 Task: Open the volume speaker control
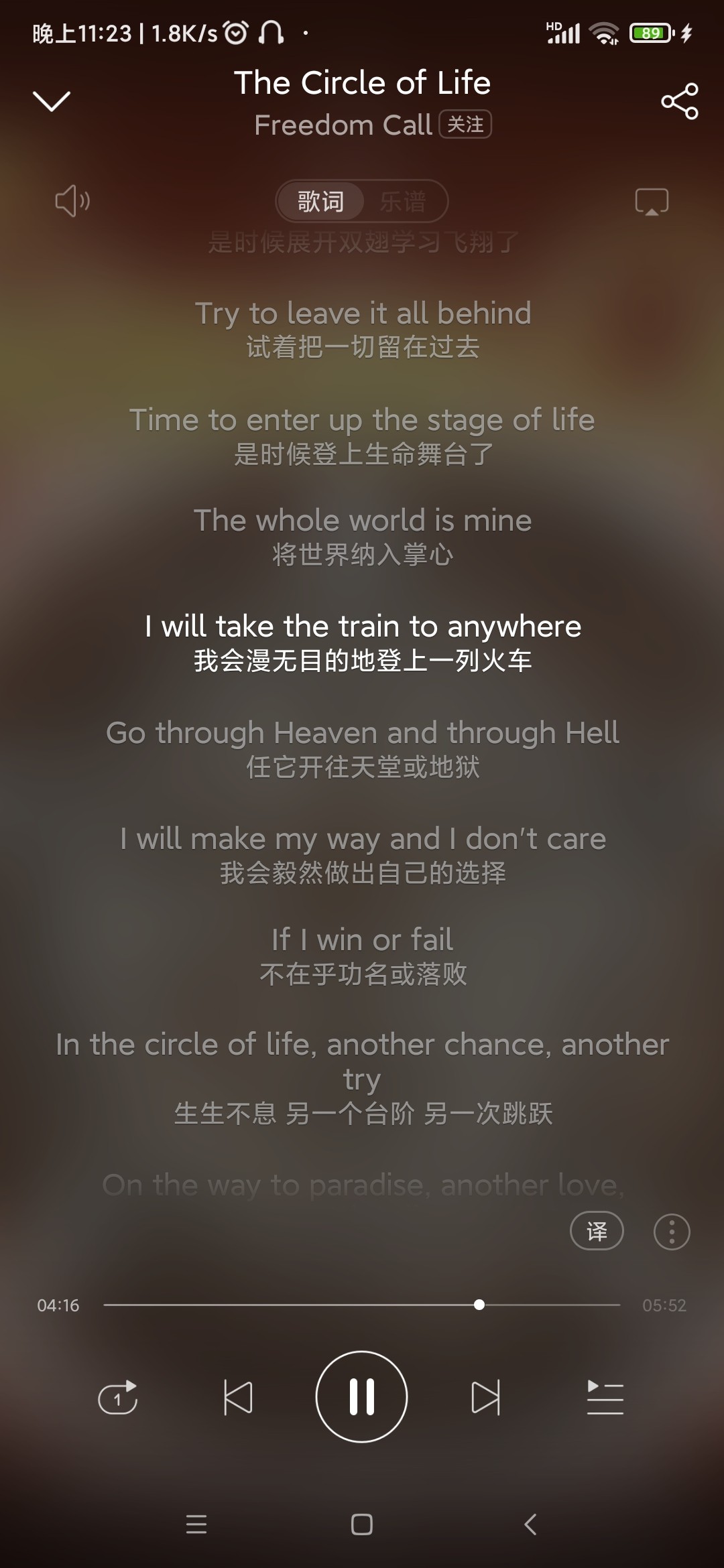pos(72,201)
